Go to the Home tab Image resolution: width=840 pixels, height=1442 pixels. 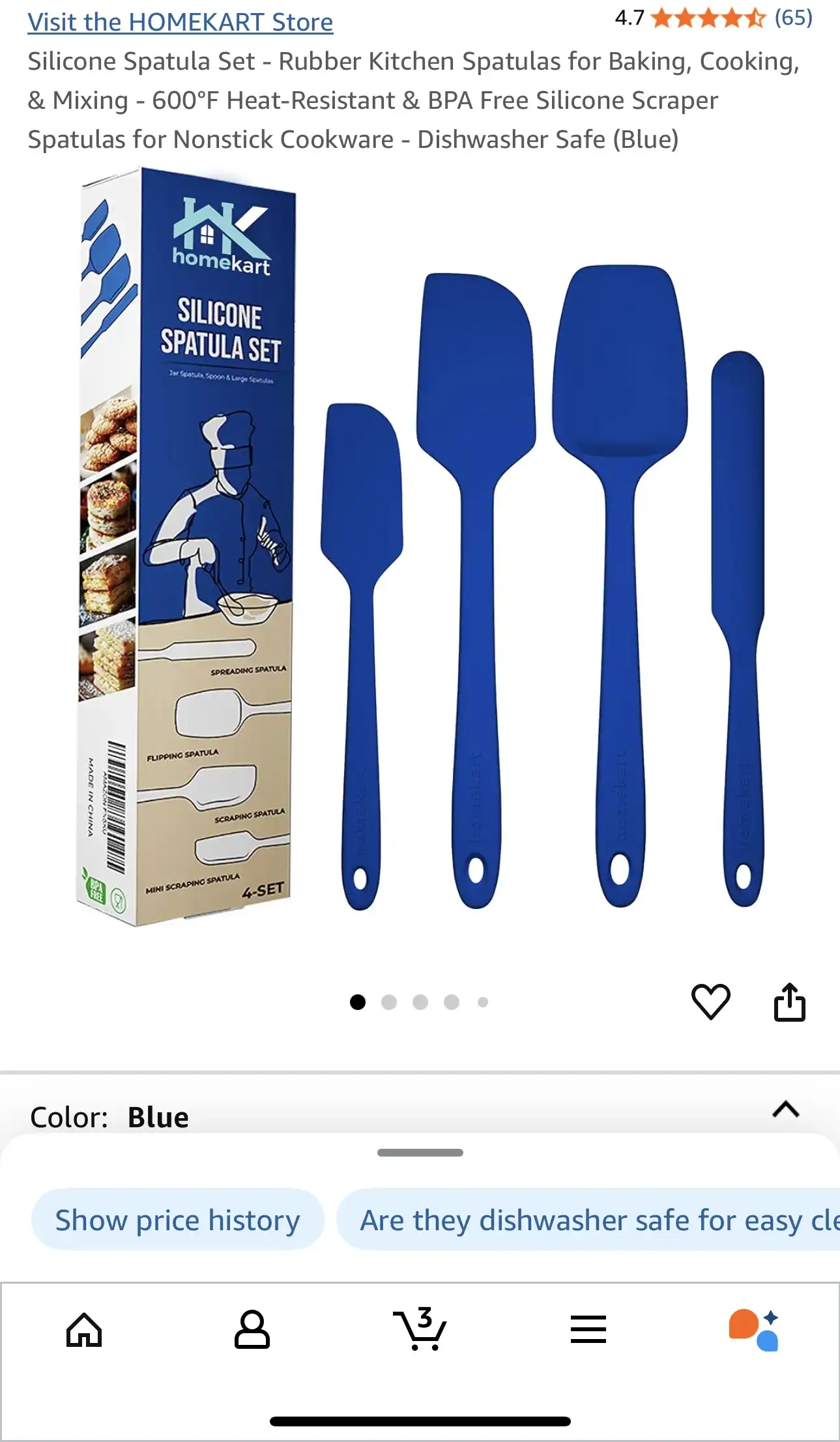(x=84, y=1329)
